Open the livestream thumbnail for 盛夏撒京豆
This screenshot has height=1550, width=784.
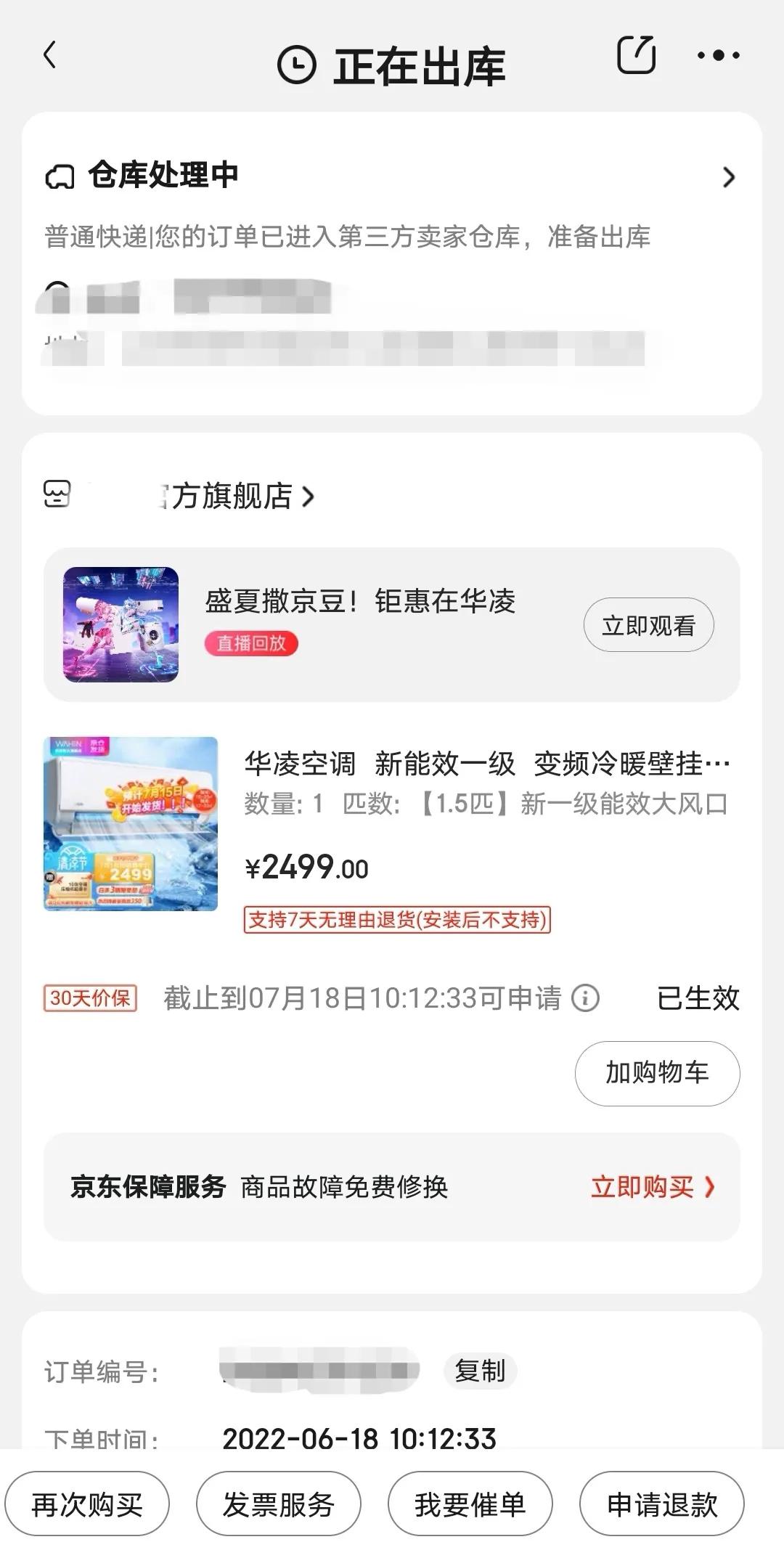click(x=120, y=624)
